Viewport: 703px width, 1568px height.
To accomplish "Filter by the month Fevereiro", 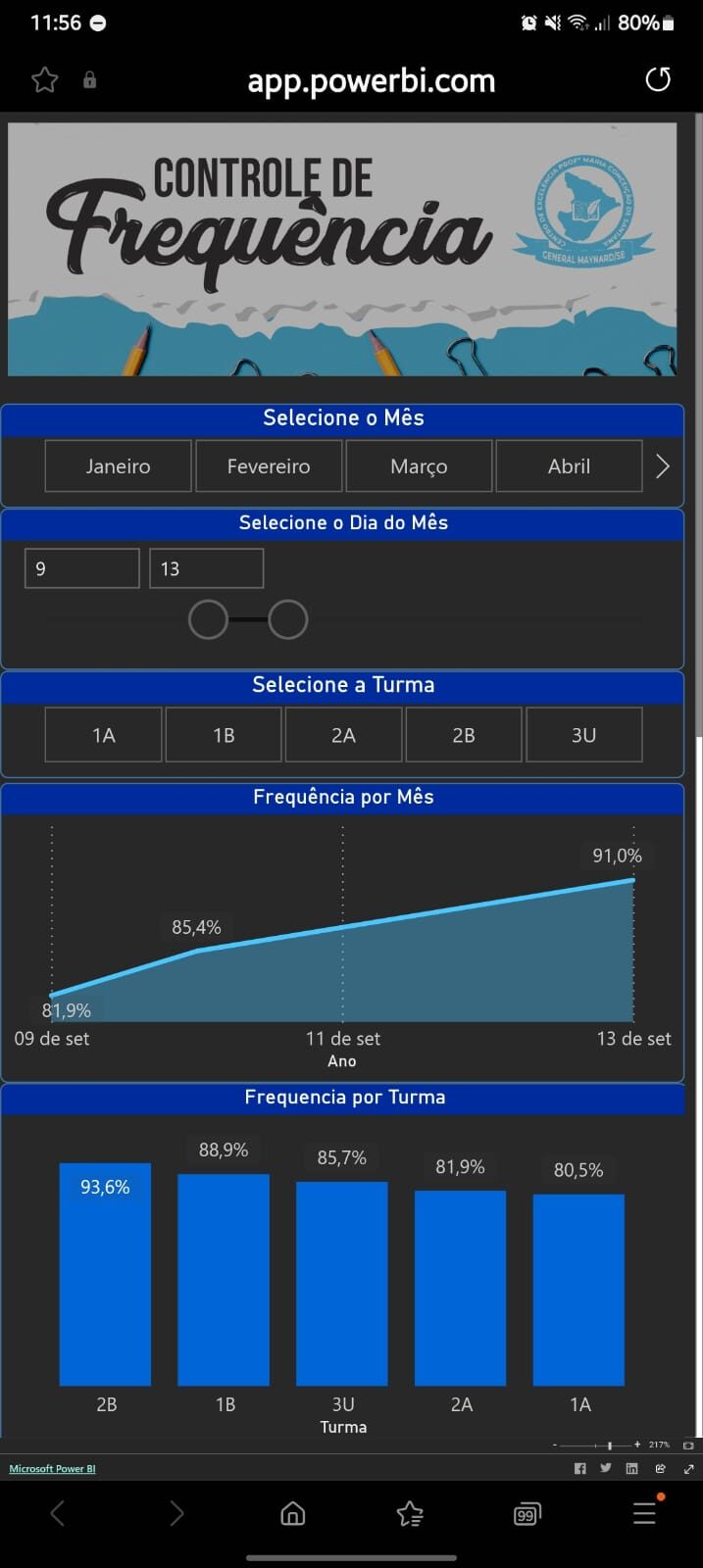I will click(269, 466).
